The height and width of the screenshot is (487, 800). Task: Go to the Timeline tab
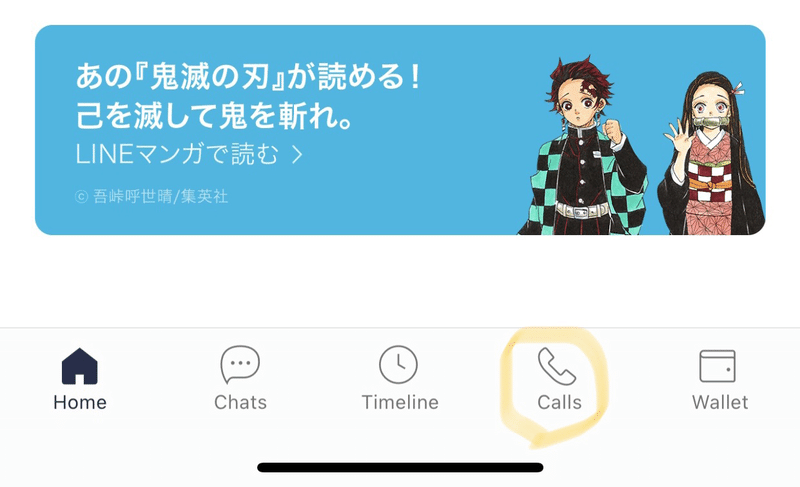[399, 380]
